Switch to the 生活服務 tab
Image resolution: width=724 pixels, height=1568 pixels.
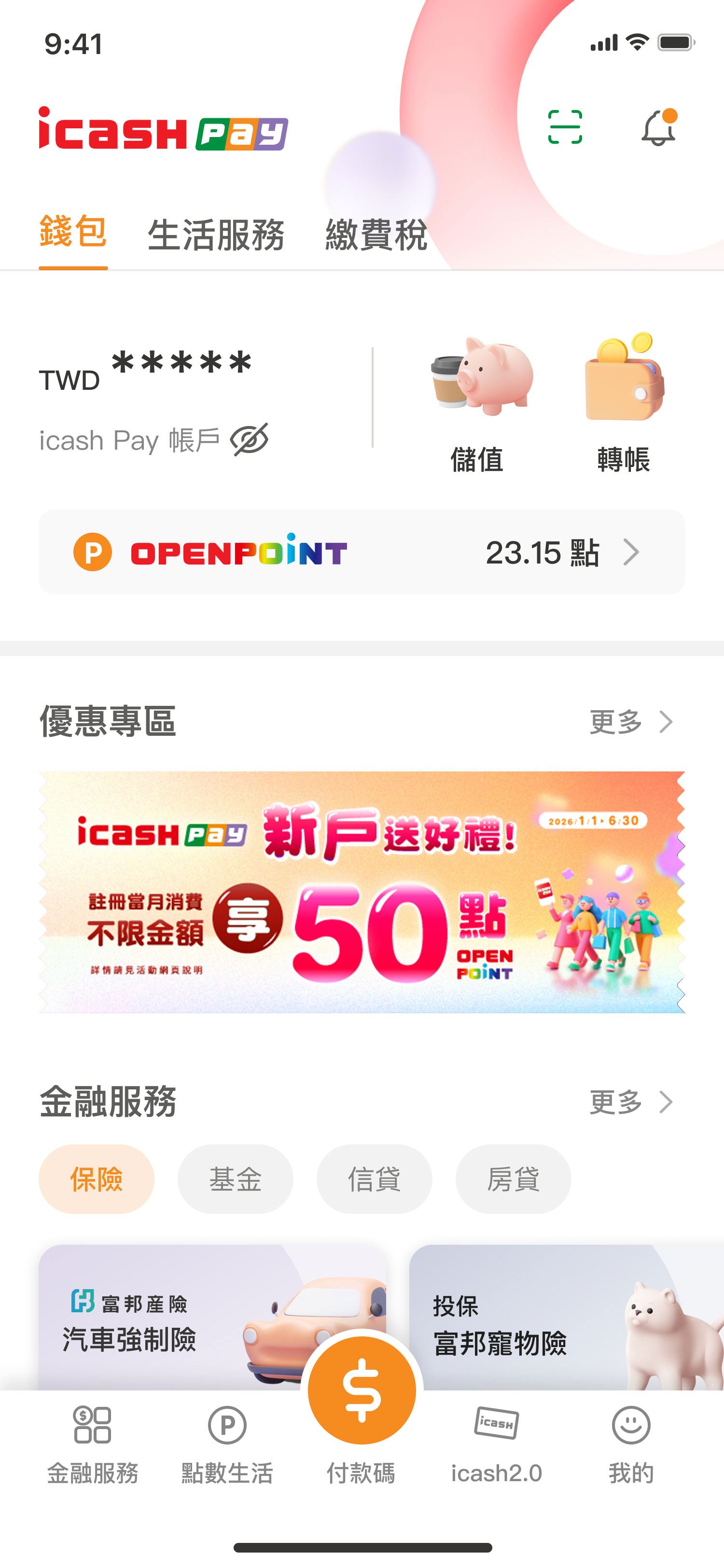216,235
